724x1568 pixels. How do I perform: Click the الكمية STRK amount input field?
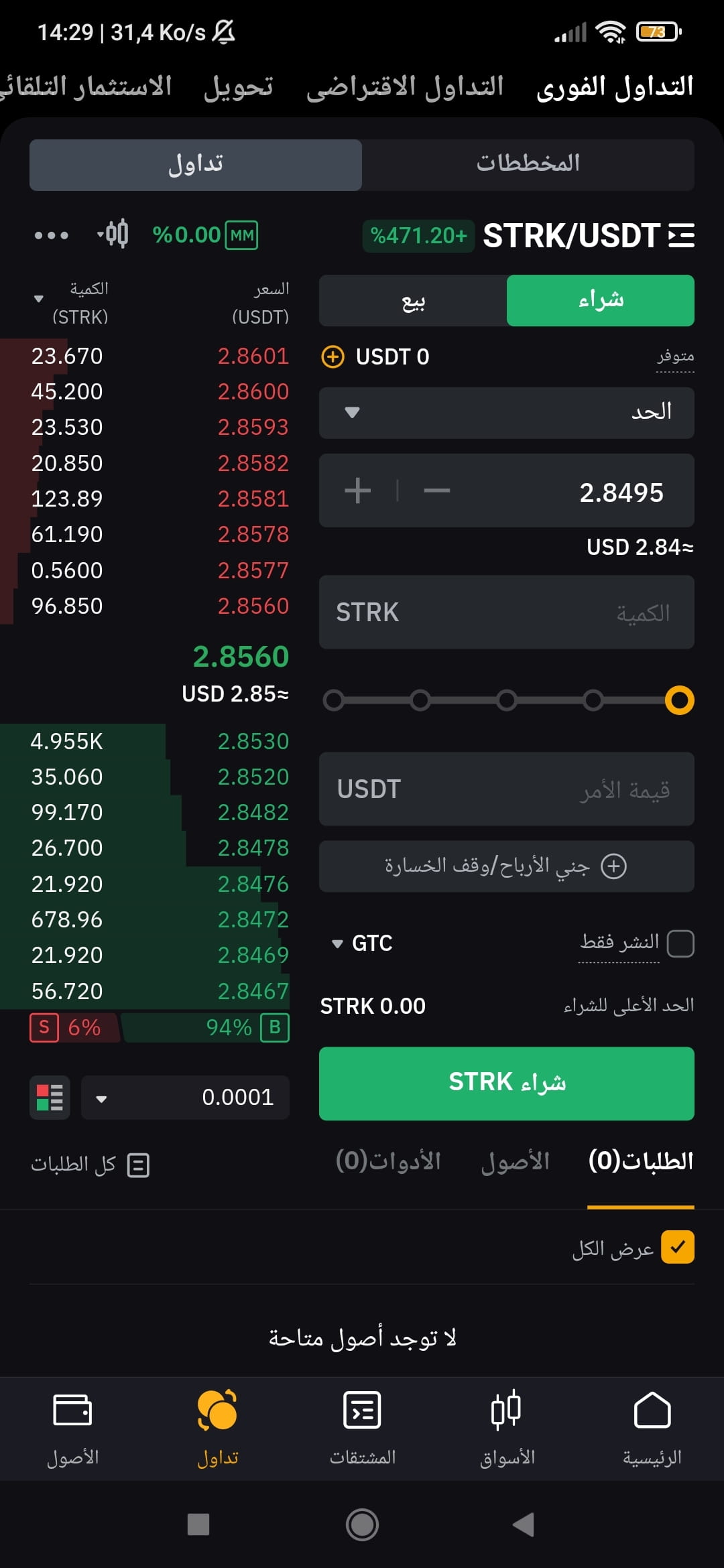[507, 612]
